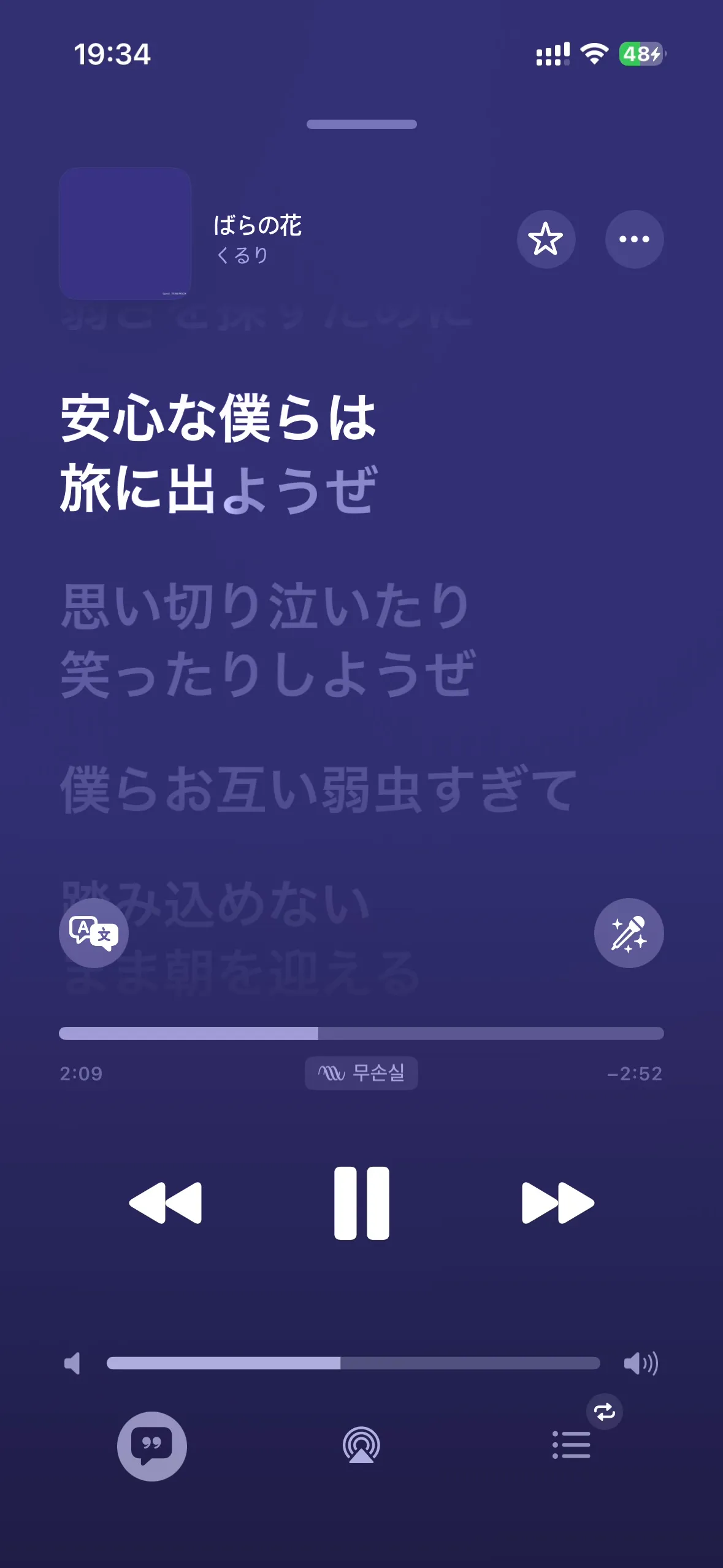
Task: Jump to lyric line 思い切り泣いたり
Action: coord(266,606)
